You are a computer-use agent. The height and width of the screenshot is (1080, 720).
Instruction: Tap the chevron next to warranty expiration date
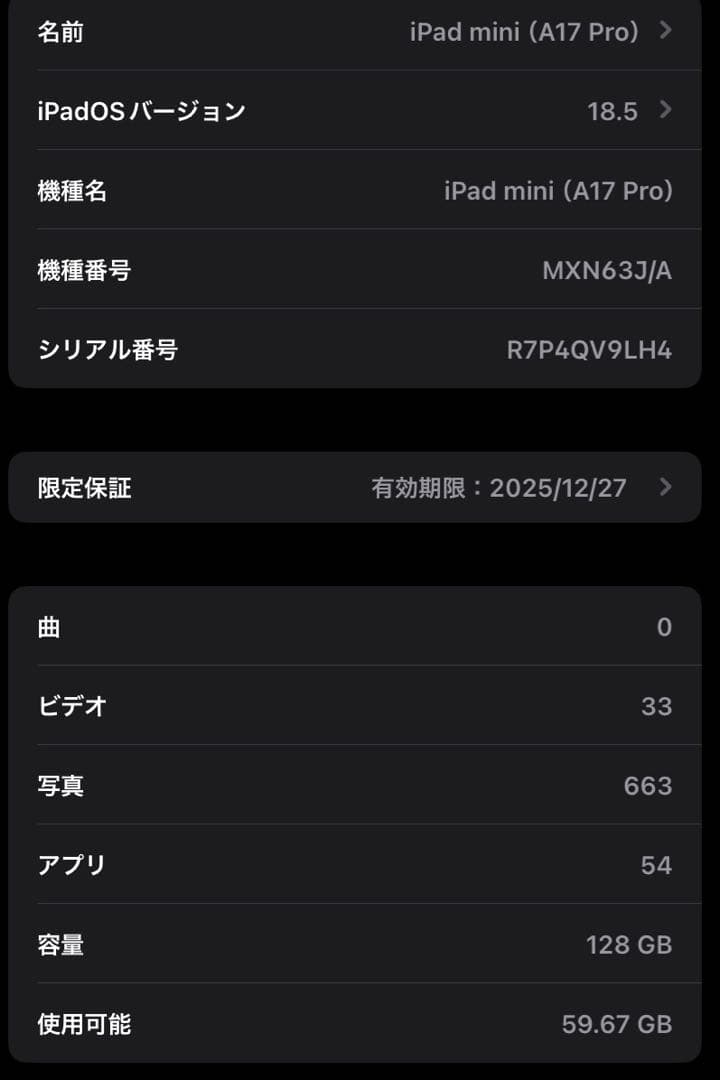tap(666, 487)
